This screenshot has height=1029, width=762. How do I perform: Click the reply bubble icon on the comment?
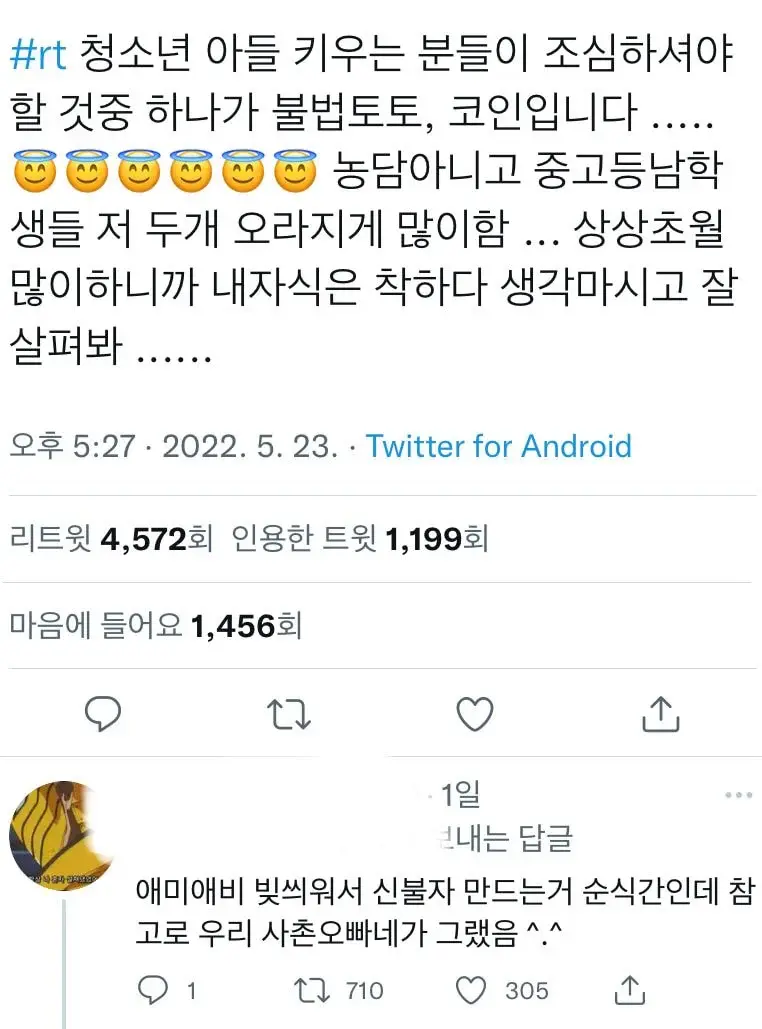coord(155,991)
